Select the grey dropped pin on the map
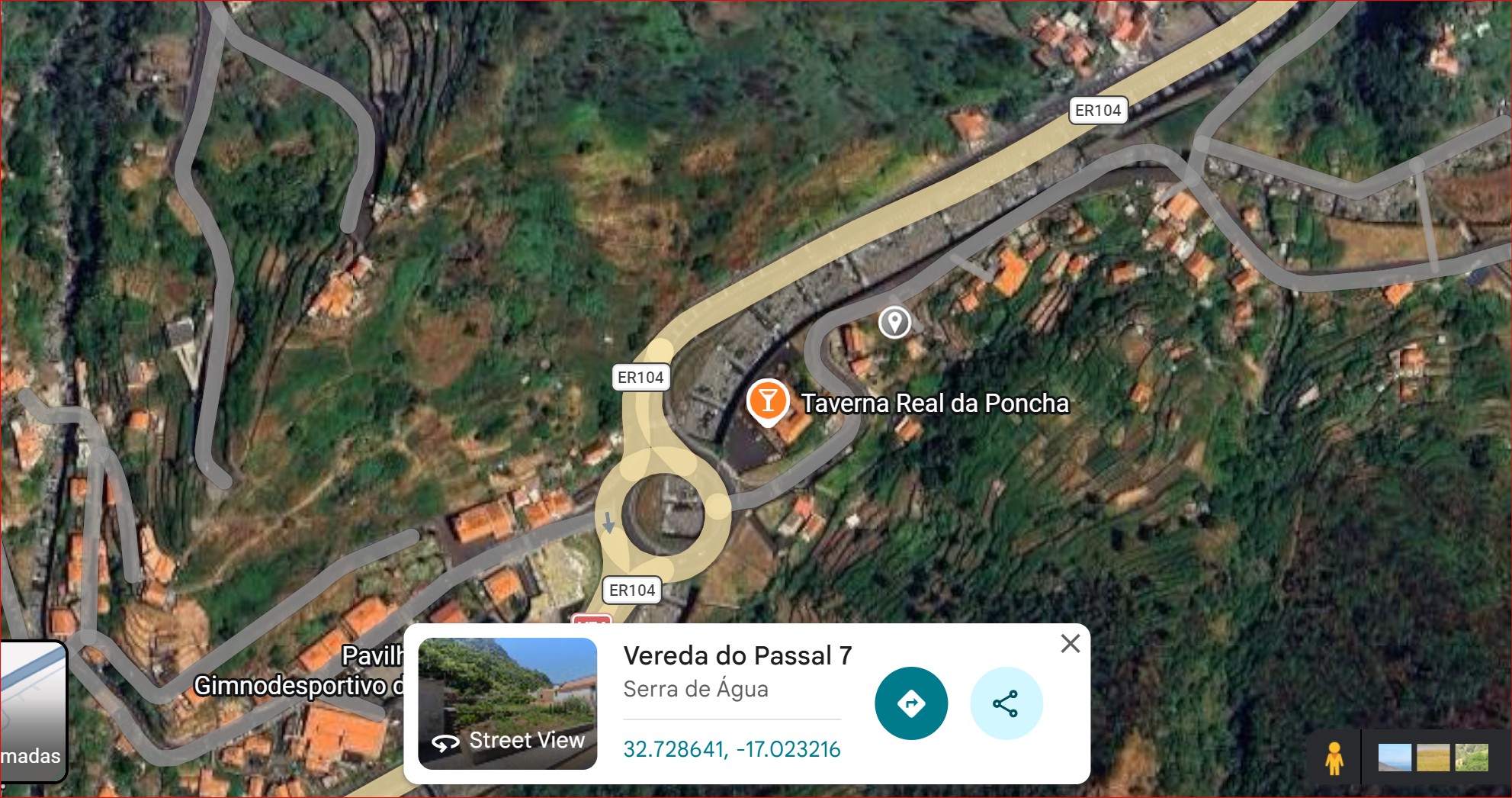Viewport: 1512px width, 798px height. (894, 321)
